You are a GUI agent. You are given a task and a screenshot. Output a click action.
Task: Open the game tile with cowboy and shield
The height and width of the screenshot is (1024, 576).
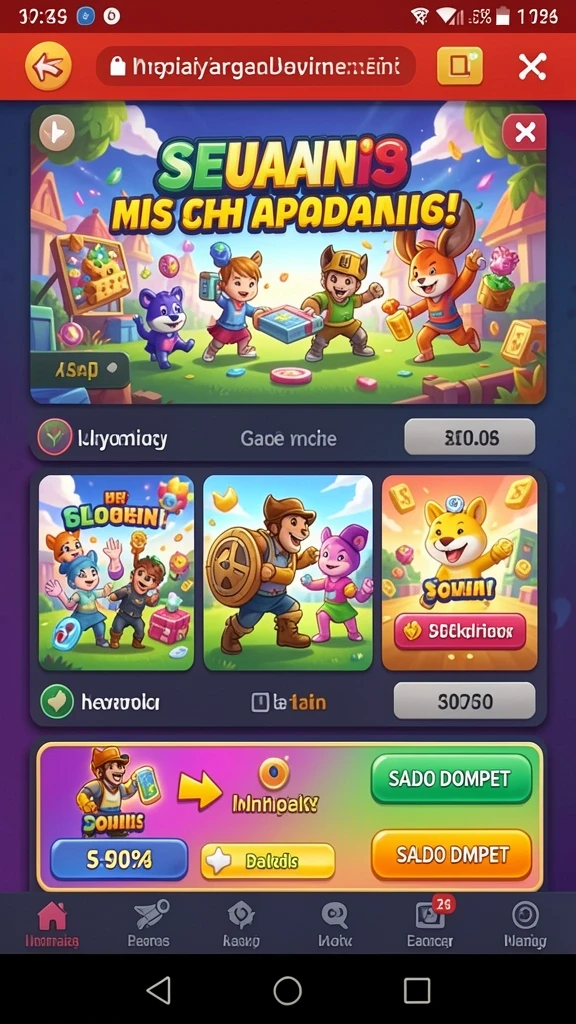(288, 573)
